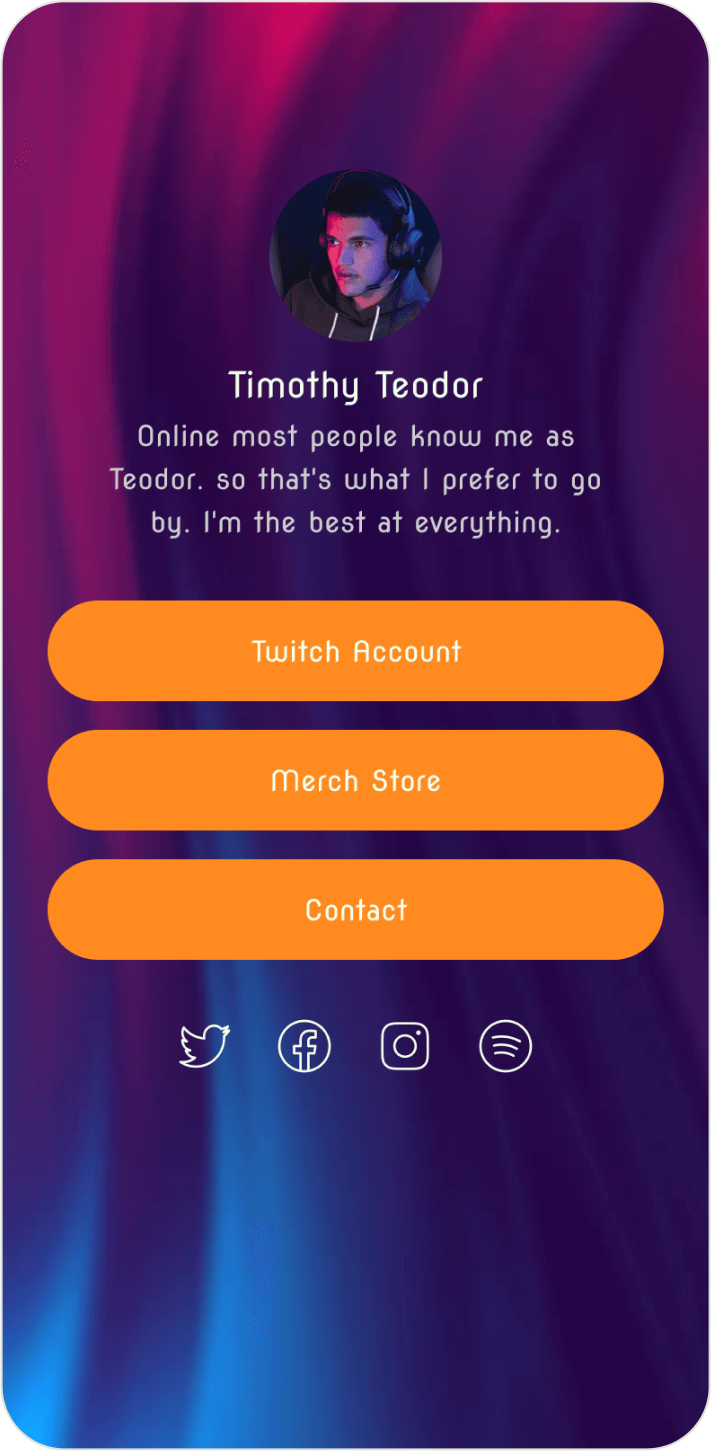Open the Merch Store button
Viewport: 711px width, 1451px height.
tap(355, 780)
